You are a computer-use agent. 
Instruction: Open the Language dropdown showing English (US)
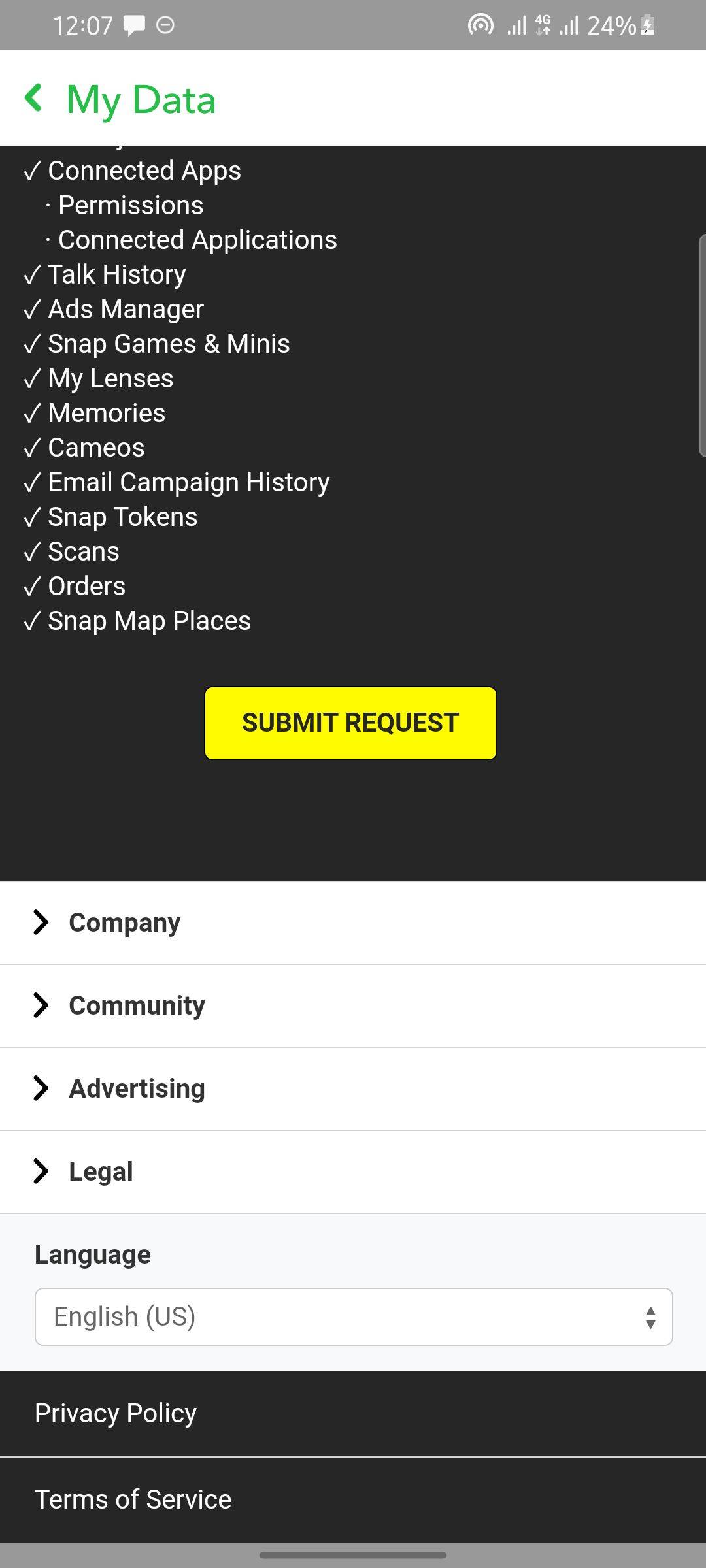point(354,1316)
